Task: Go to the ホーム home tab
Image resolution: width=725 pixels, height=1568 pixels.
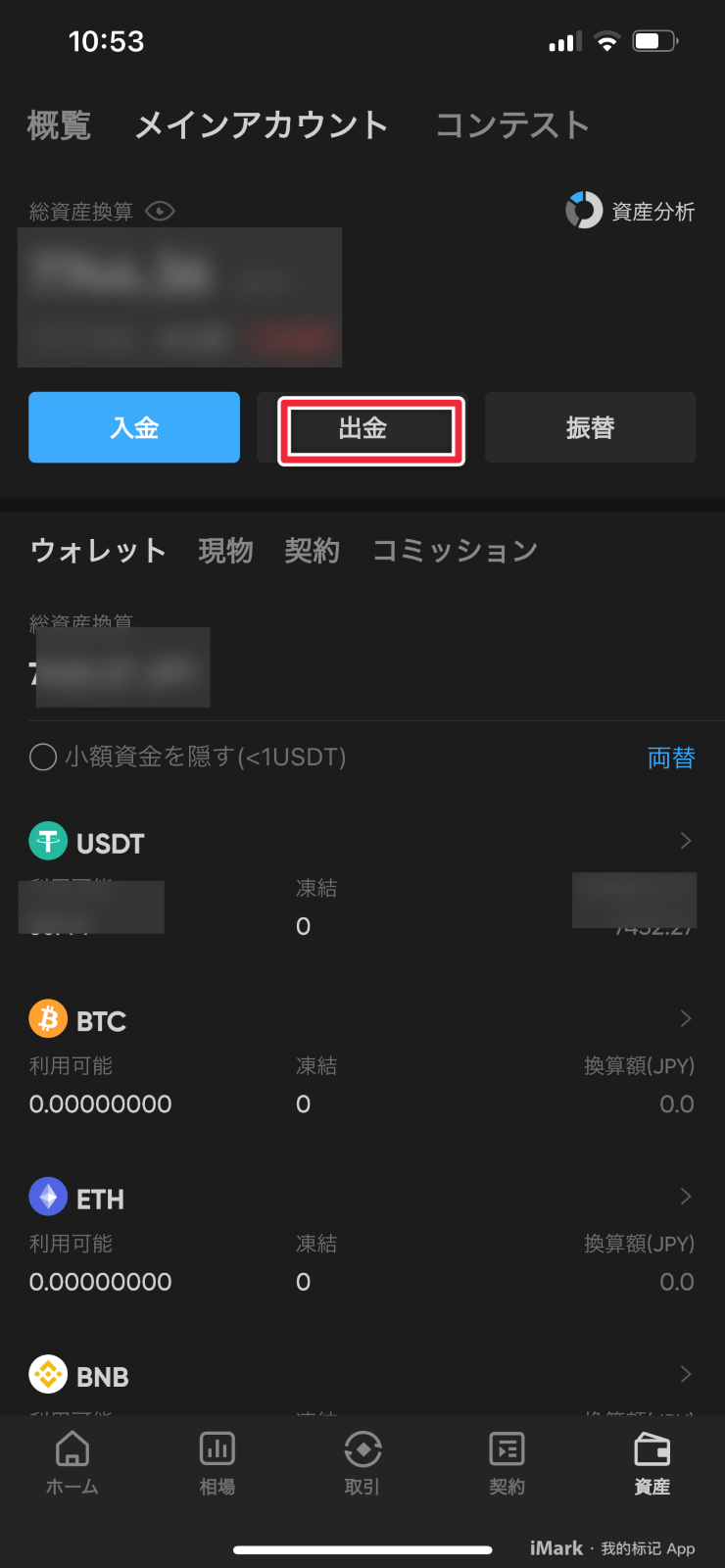Action: tap(72, 1462)
